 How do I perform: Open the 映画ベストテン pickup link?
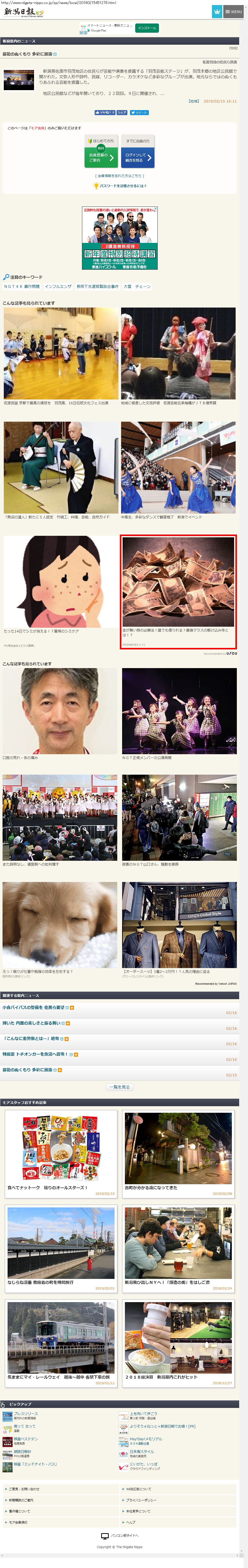[25, 1439]
